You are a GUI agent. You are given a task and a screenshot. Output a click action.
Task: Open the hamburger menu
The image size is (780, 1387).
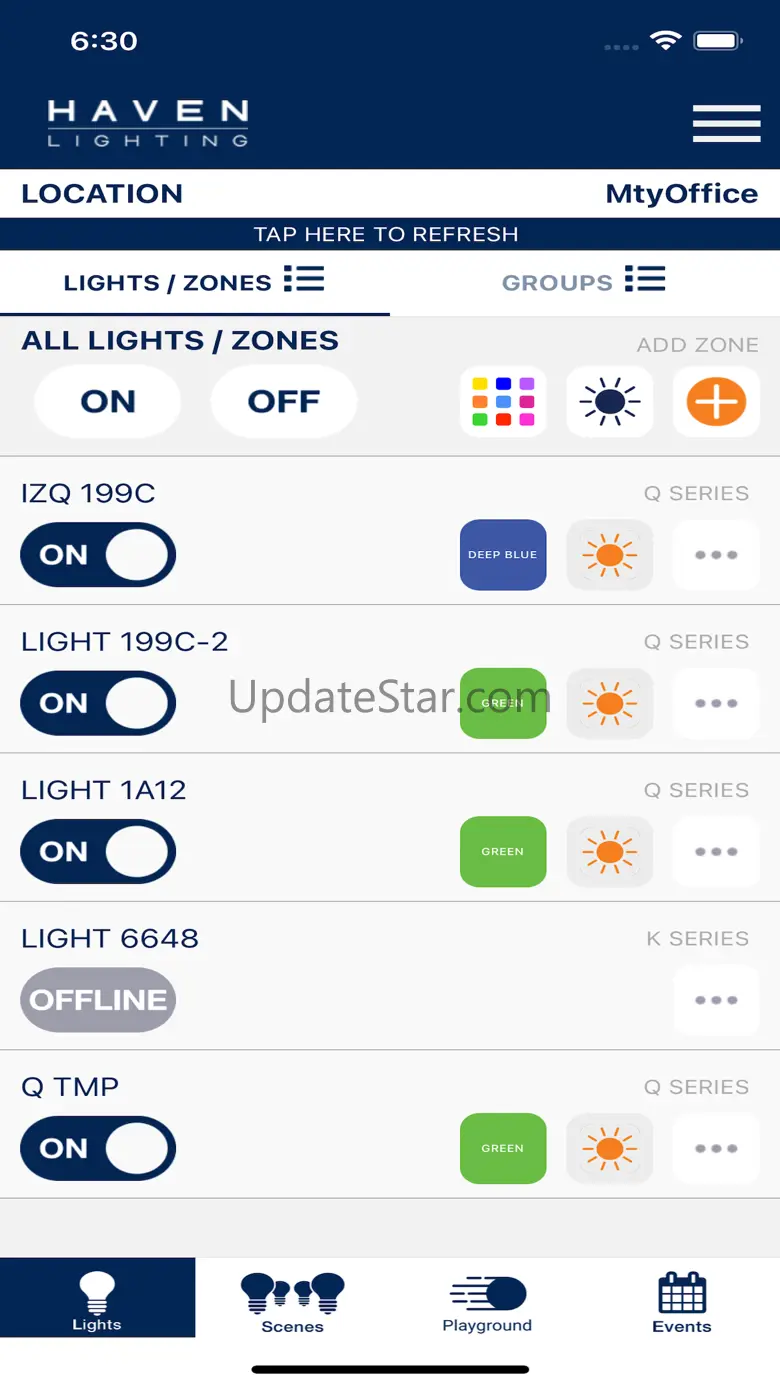point(726,123)
